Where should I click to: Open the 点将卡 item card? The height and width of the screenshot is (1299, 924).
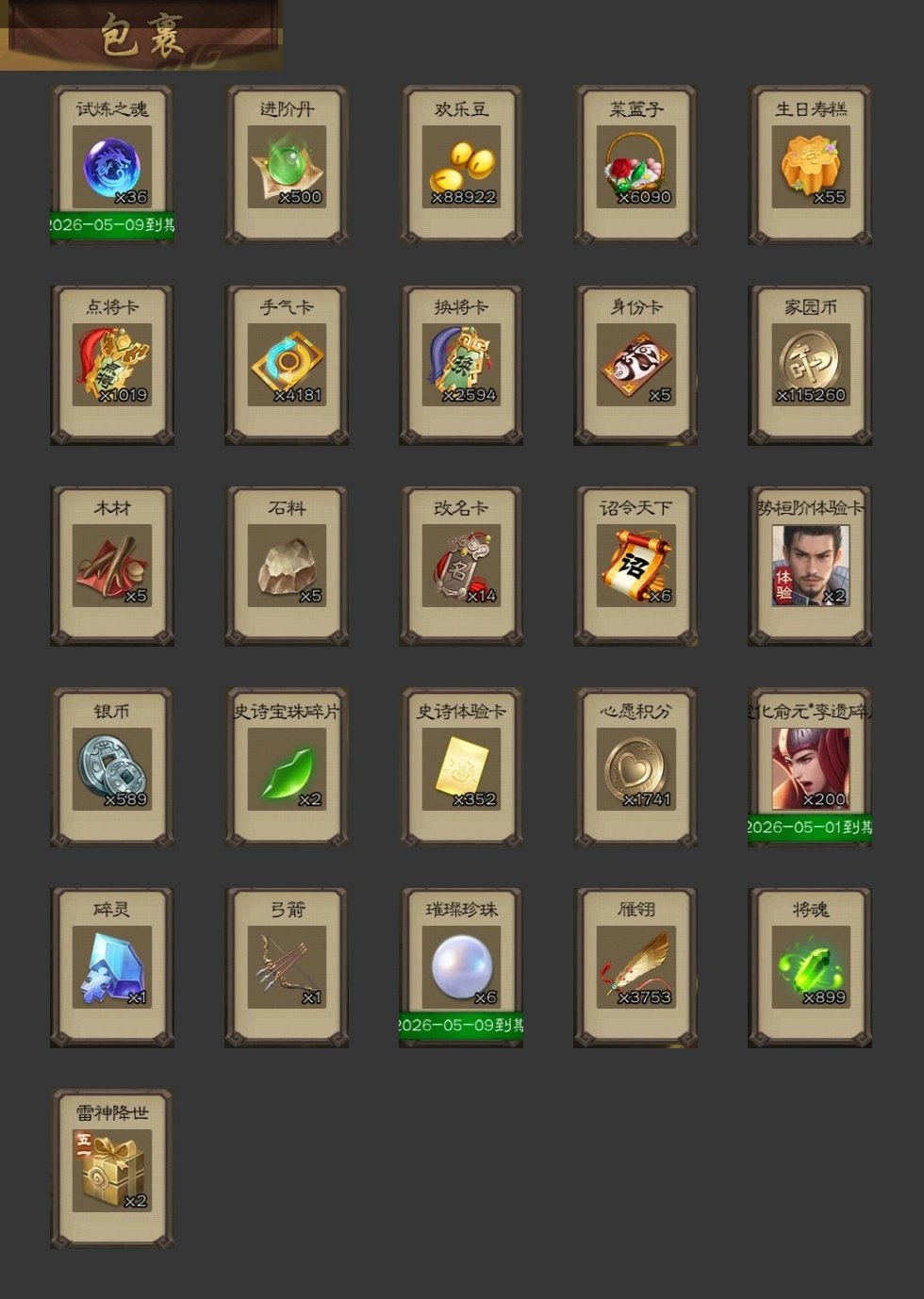pos(111,366)
